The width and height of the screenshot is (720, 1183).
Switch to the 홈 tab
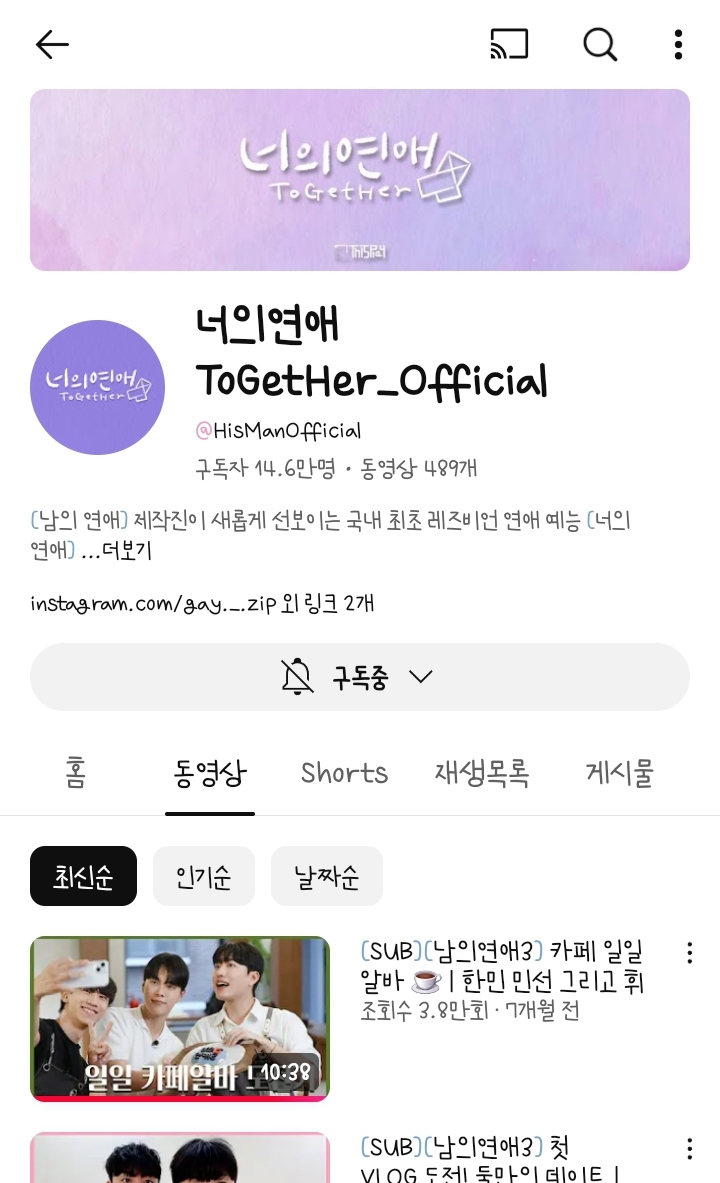tap(75, 773)
